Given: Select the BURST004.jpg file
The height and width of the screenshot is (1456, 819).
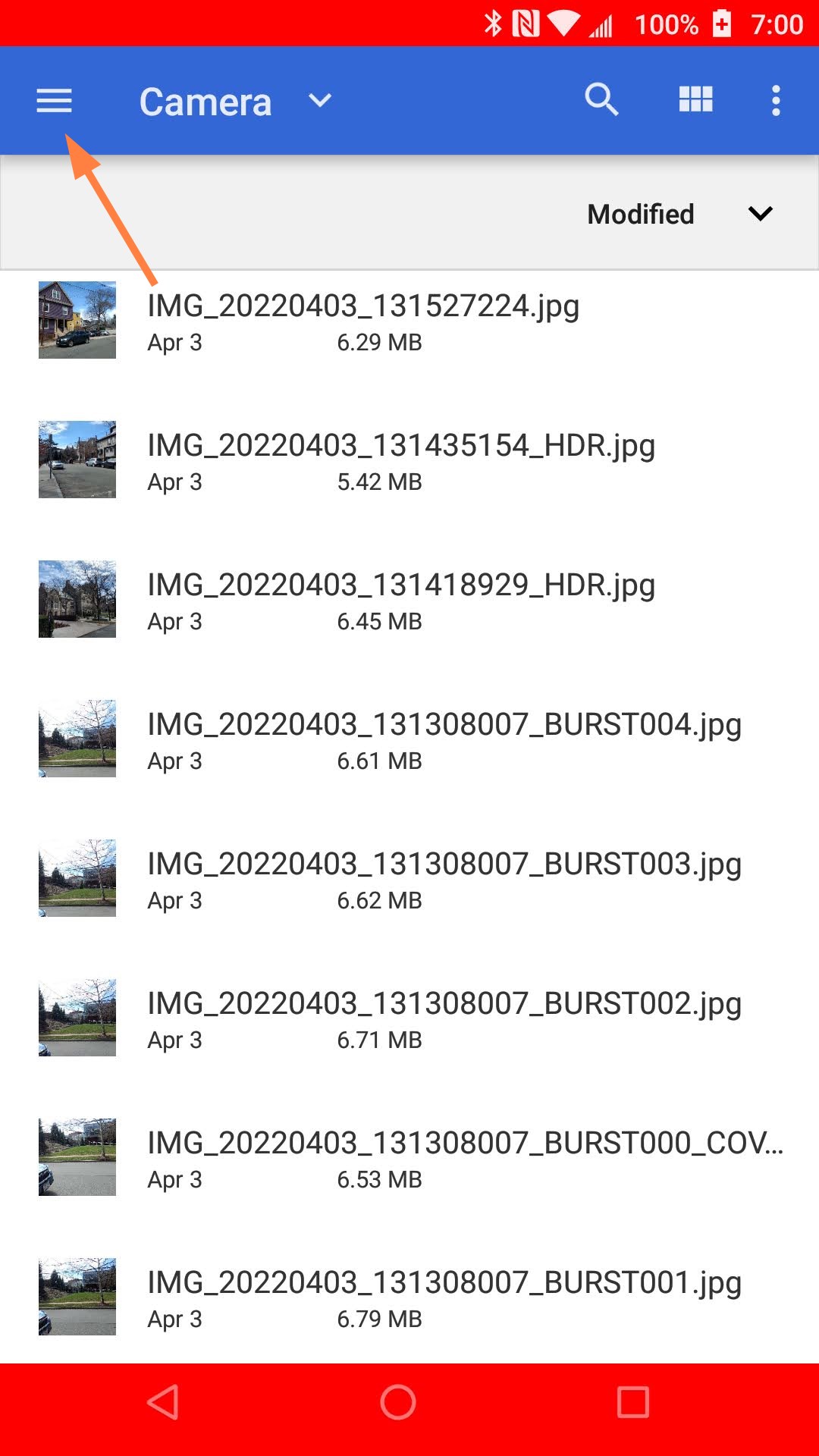Looking at the screenshot, I should click(444, 739).
